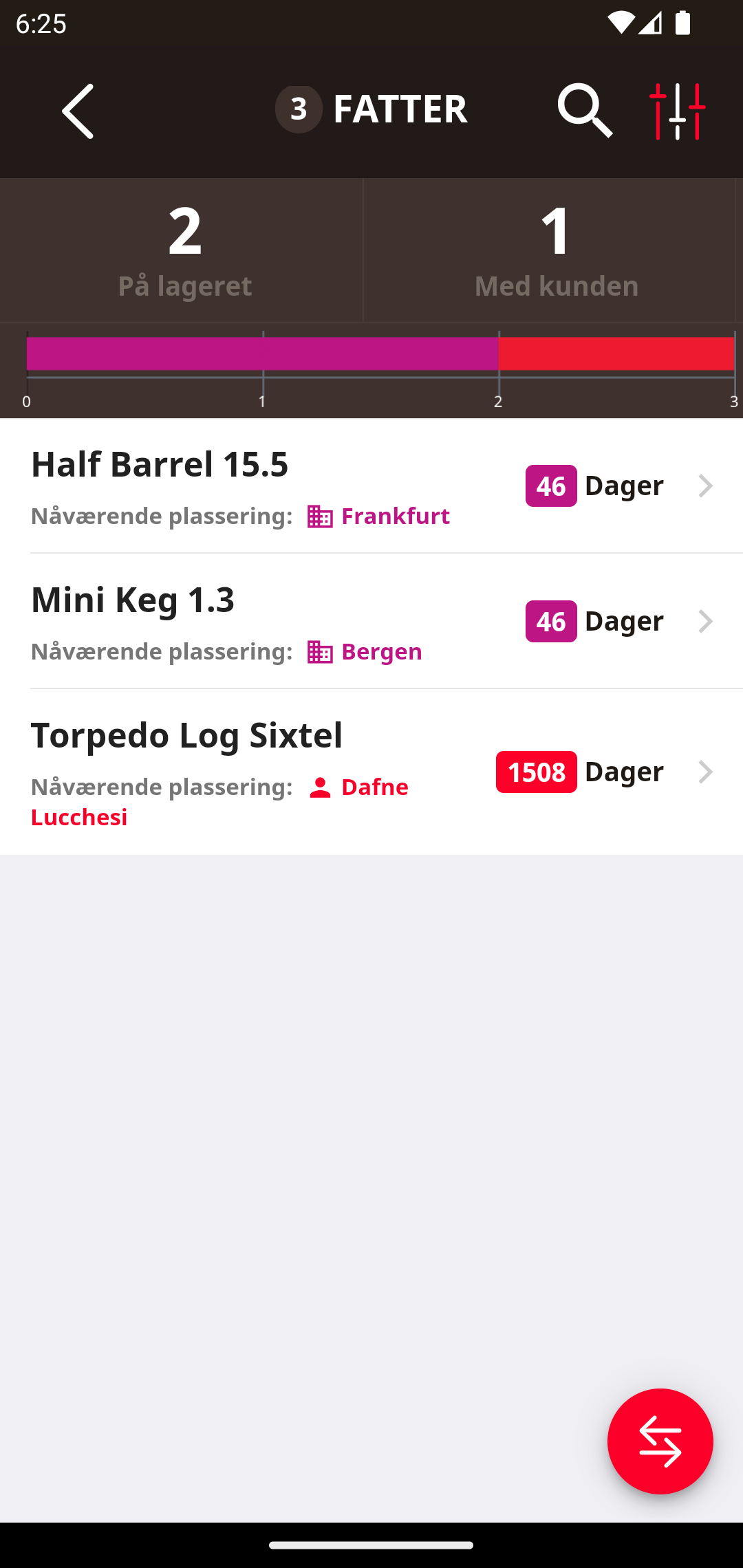Select the building icon next to Bergen
Screen dimensions: 743x1568
click(x=320, y=651)
